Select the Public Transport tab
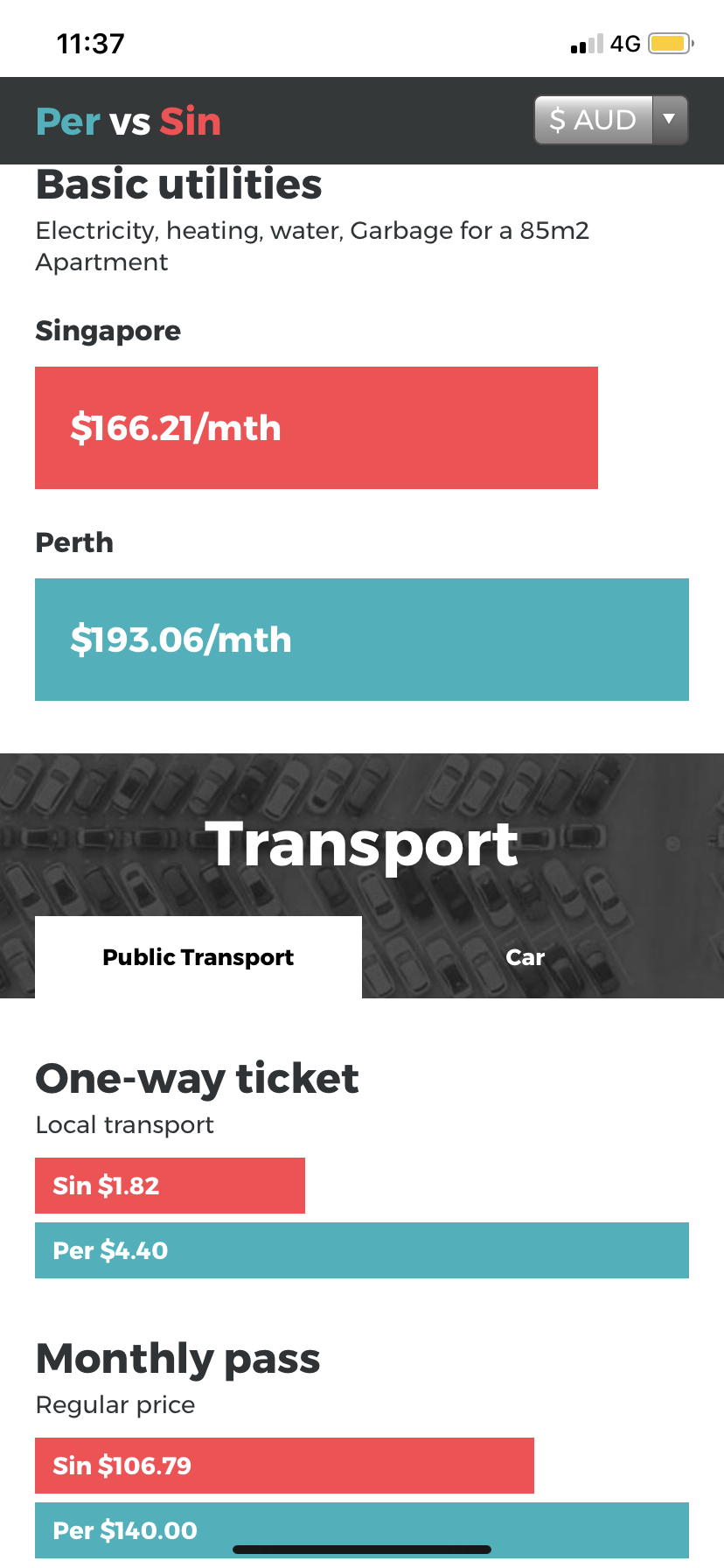 click(x=198, y=957)
